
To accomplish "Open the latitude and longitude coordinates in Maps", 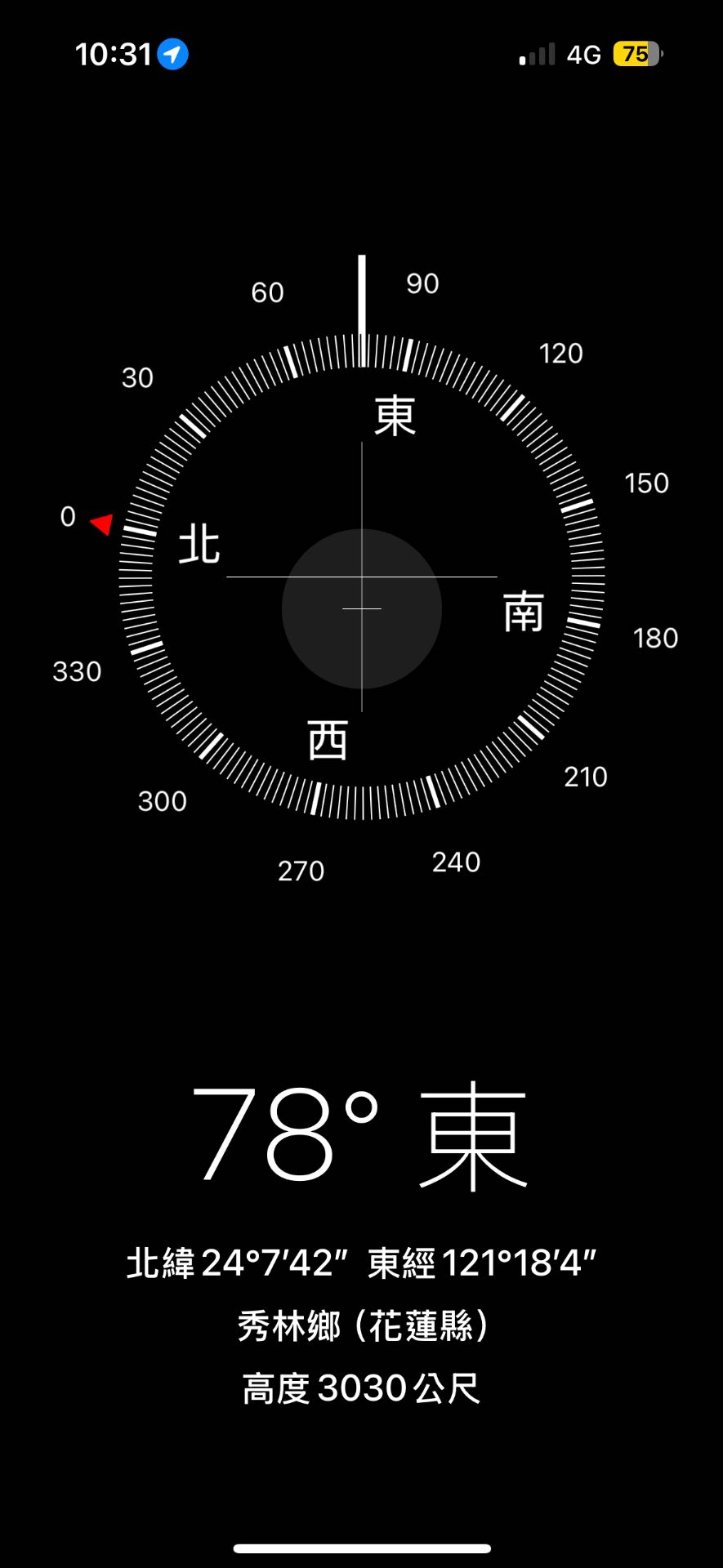I will click(361, 1263).
